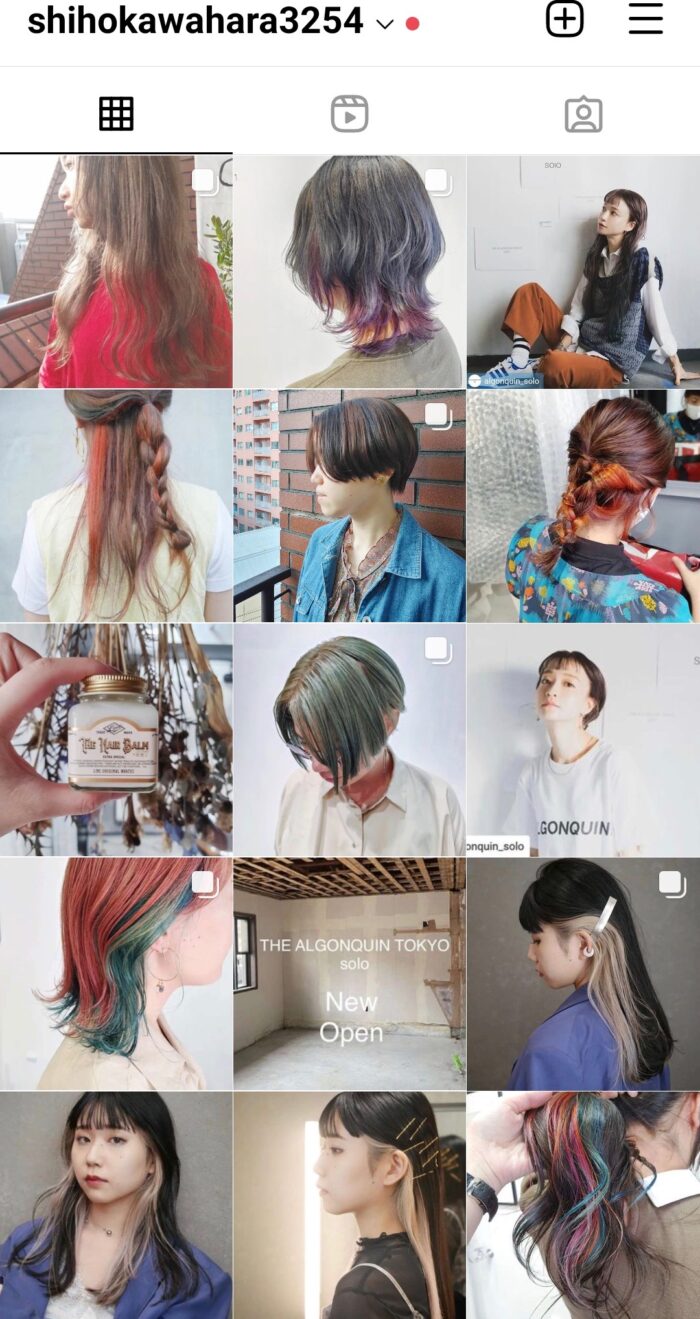Open the rainbow-streaked hair post

(x=583, y=1205)
